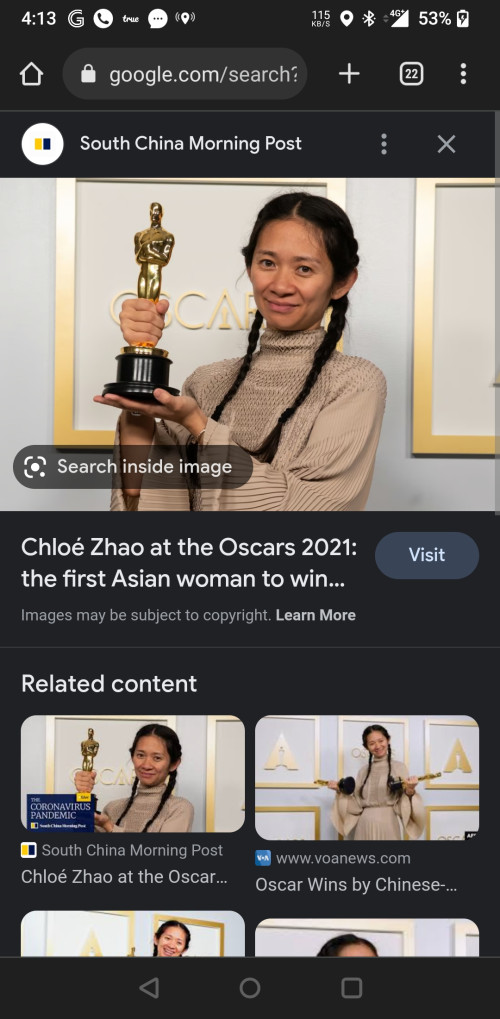Open the South China Morning Post related image
This screenshot has width=500, height=1019.
pos(133,773)
